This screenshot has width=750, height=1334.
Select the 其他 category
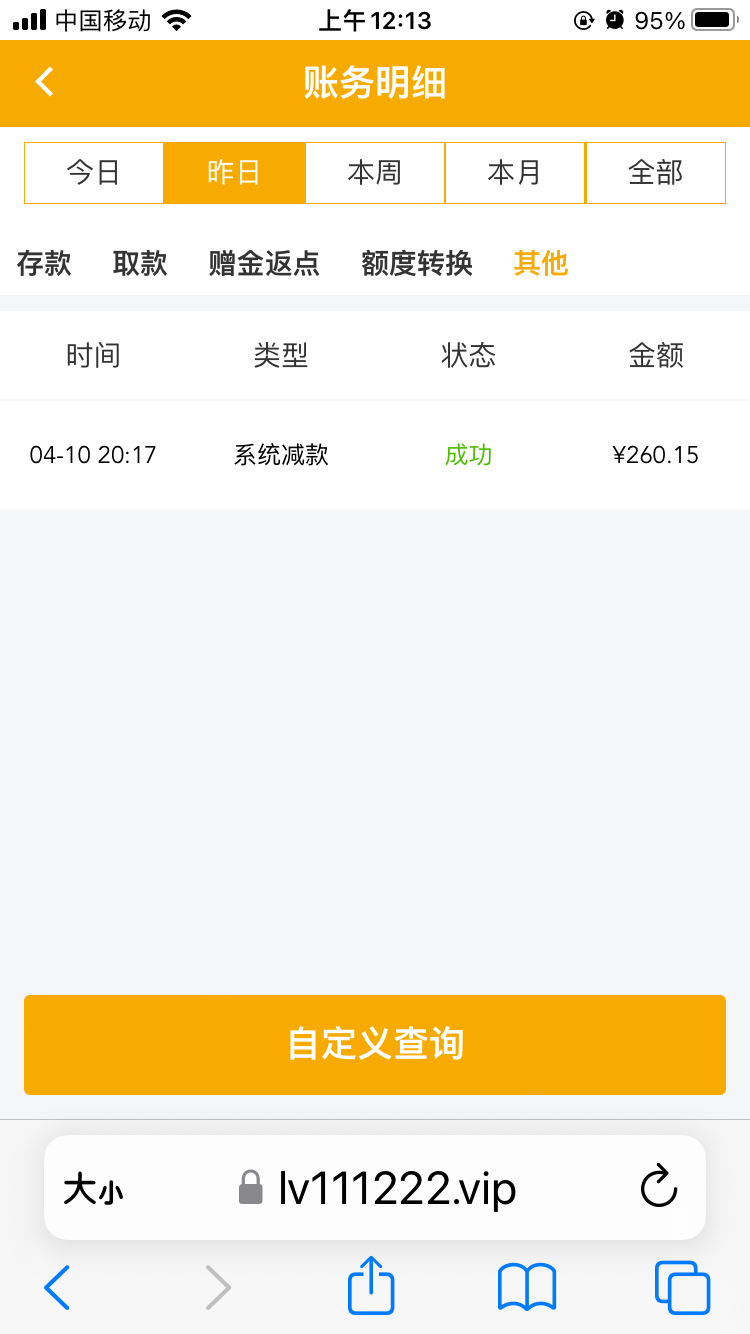click(541, 263)
